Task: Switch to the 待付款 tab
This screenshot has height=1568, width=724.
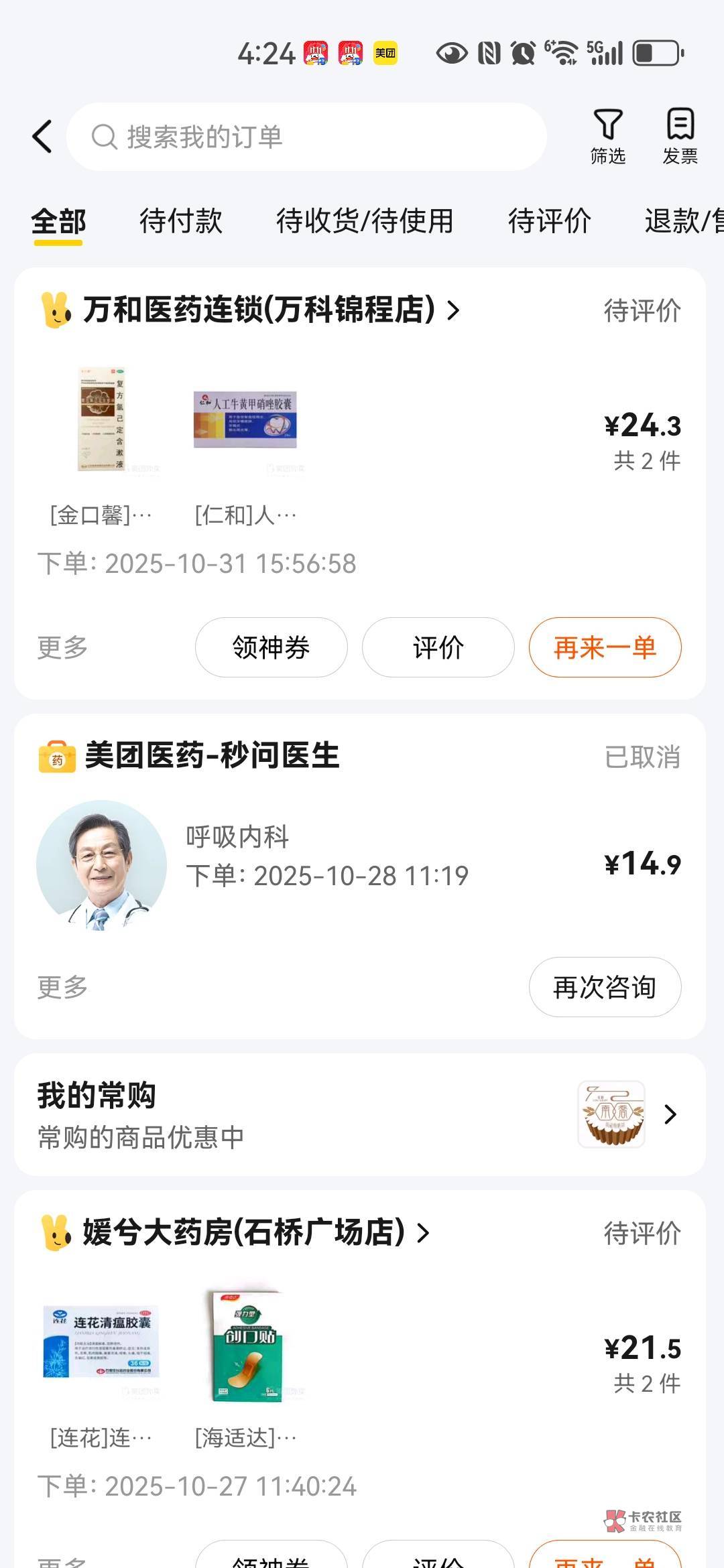Action: tap(180, 221)
